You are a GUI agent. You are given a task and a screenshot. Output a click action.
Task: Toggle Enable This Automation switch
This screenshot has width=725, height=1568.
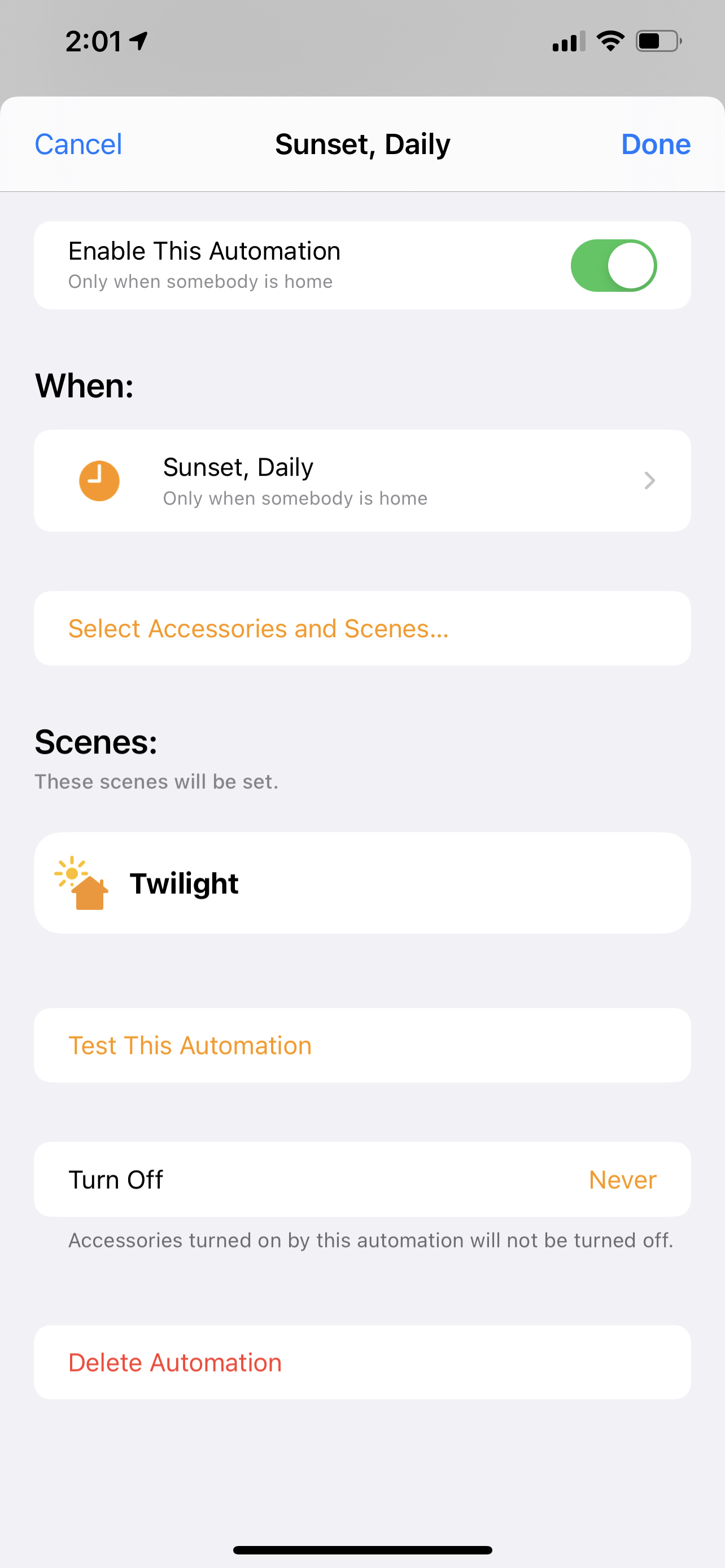(613, 265)
